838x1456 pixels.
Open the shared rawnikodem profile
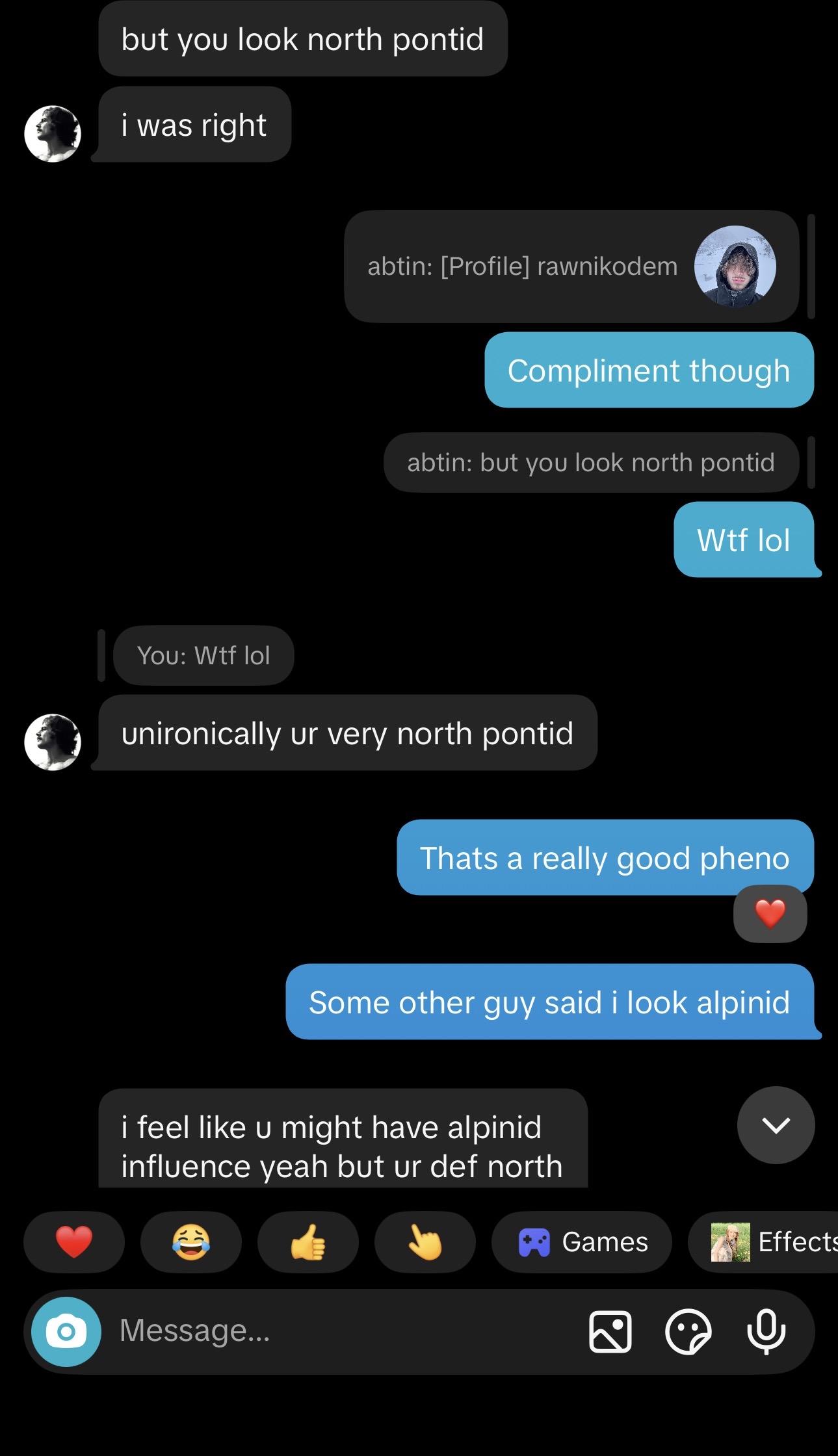coord(571,266)
